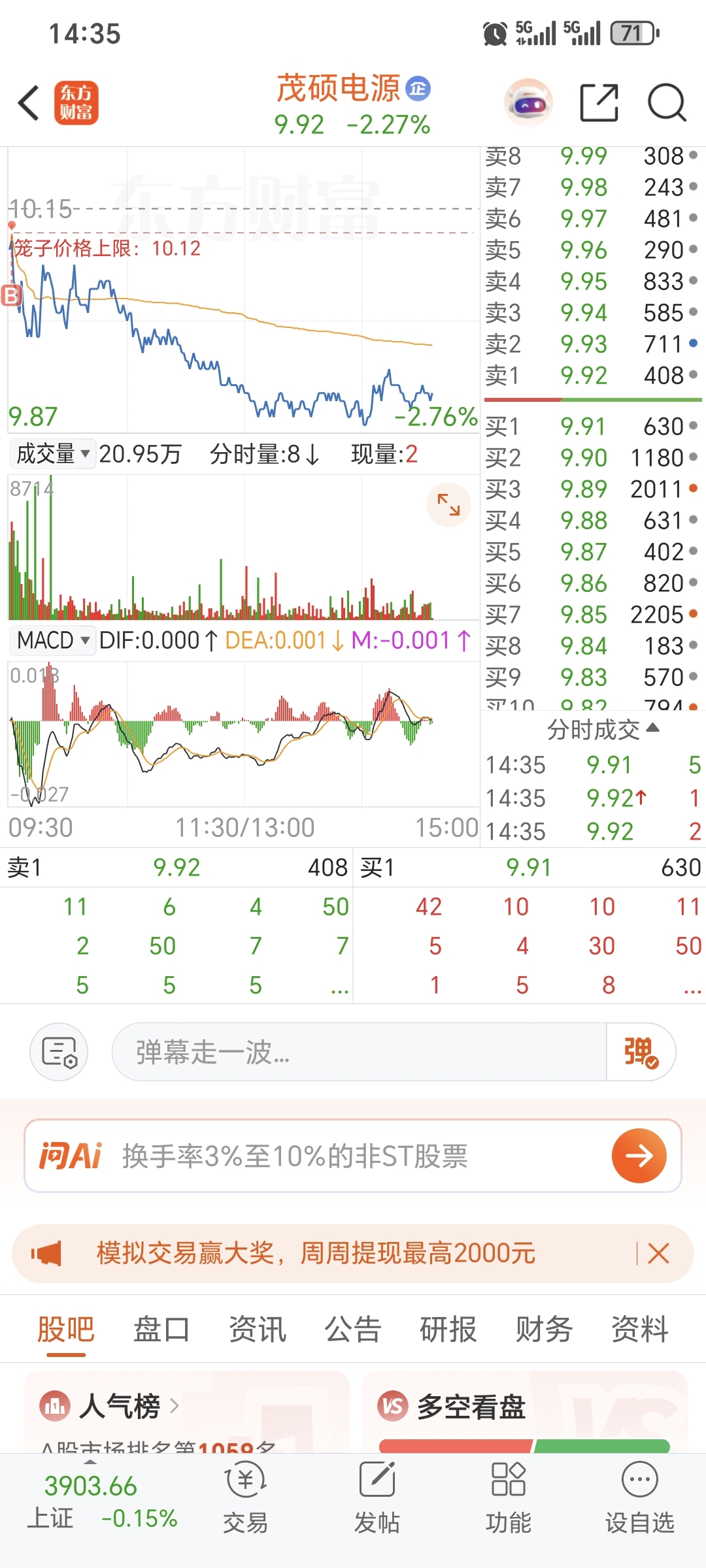Type a bullet comment in 弹幕走一波

tap(360, 1052)
